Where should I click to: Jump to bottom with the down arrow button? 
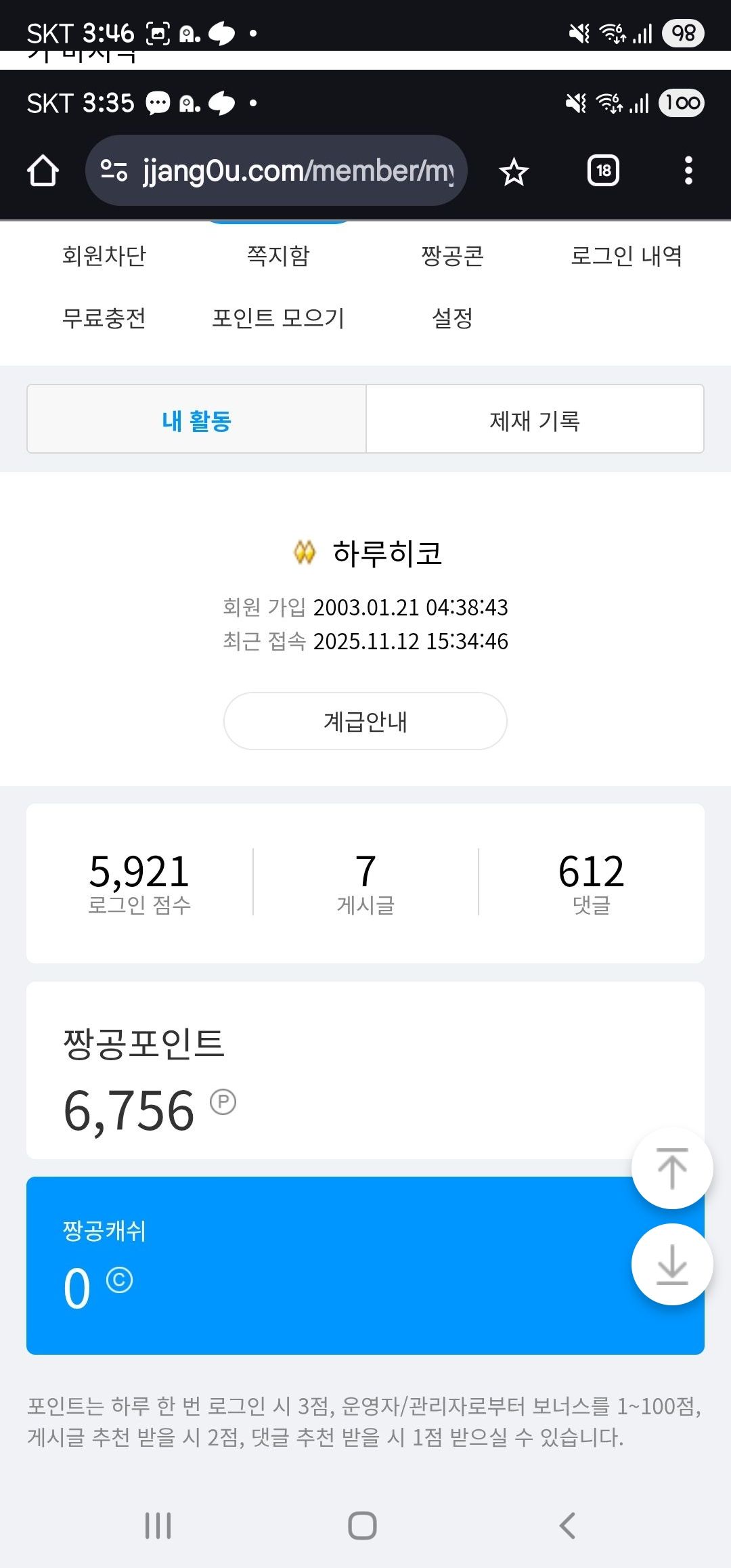coord(671,1264)
